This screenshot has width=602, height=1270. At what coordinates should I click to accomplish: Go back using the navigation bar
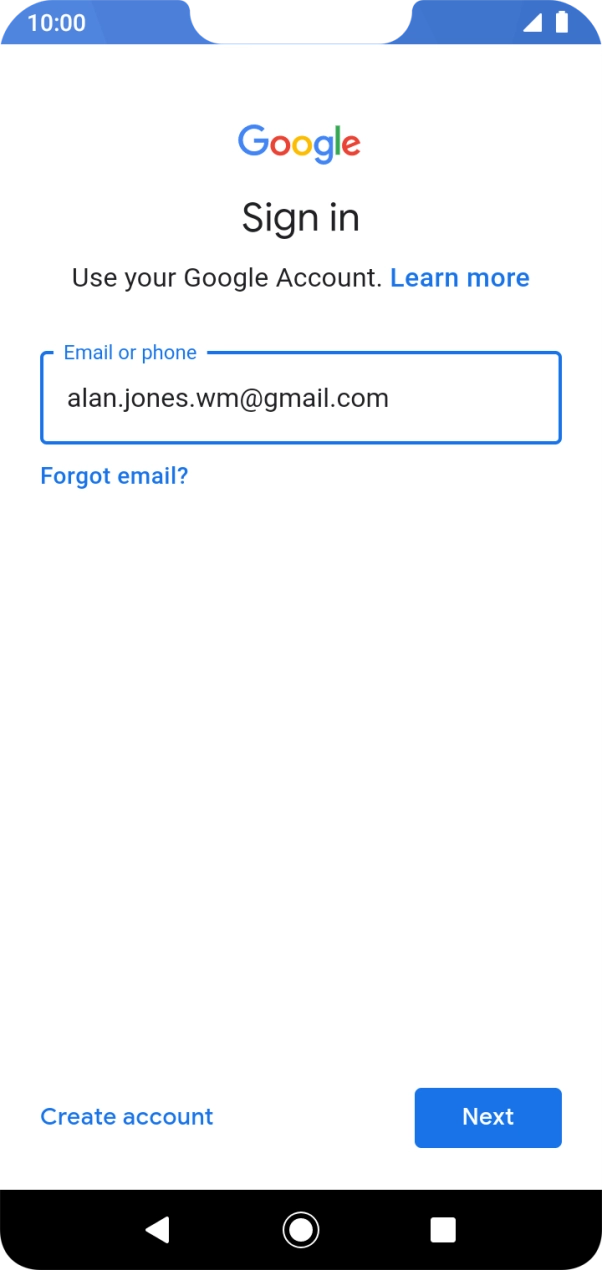pyautogui.click(x=157, y=1229)
